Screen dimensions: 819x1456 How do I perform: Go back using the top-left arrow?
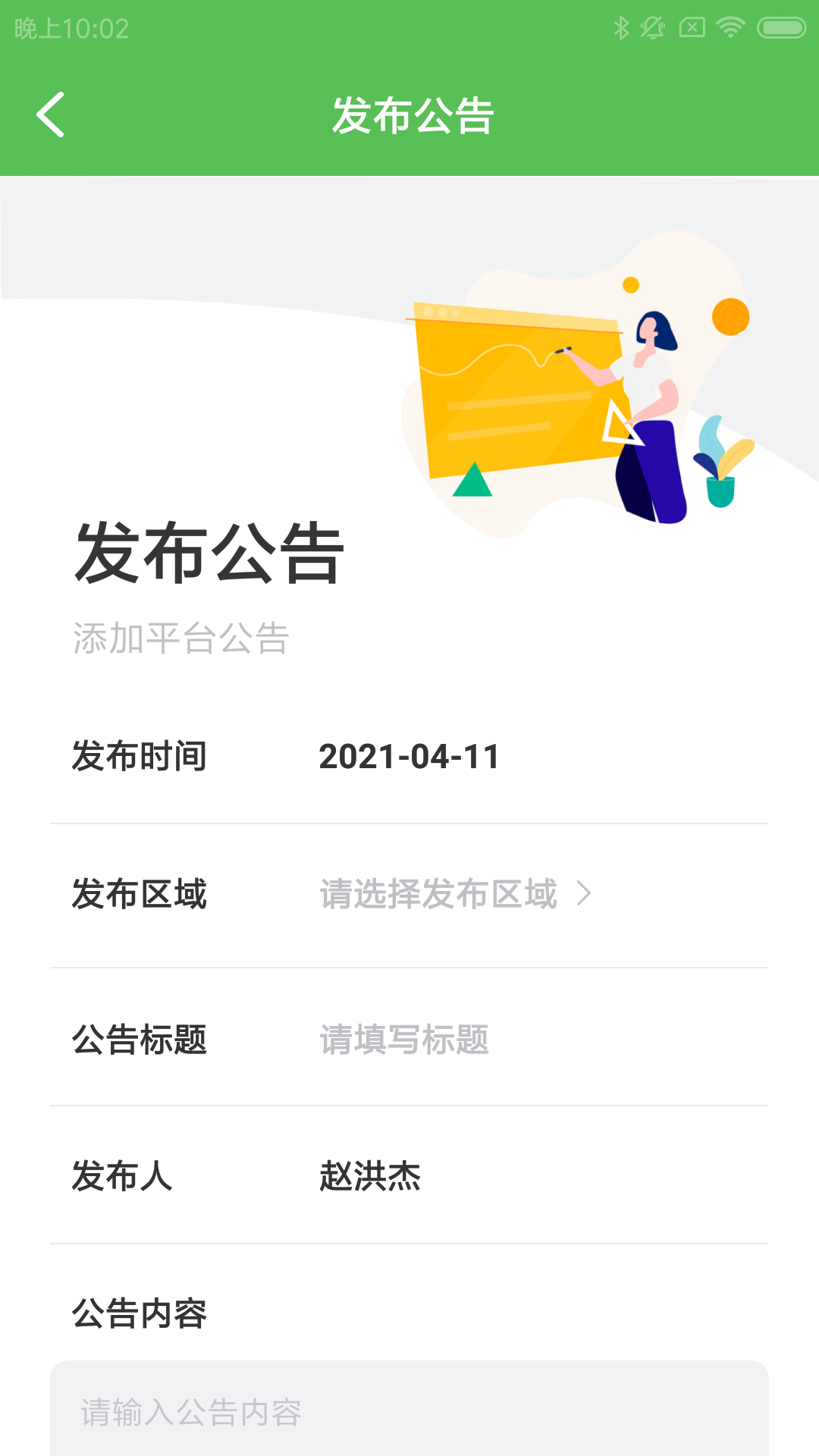tap(51, 115)
